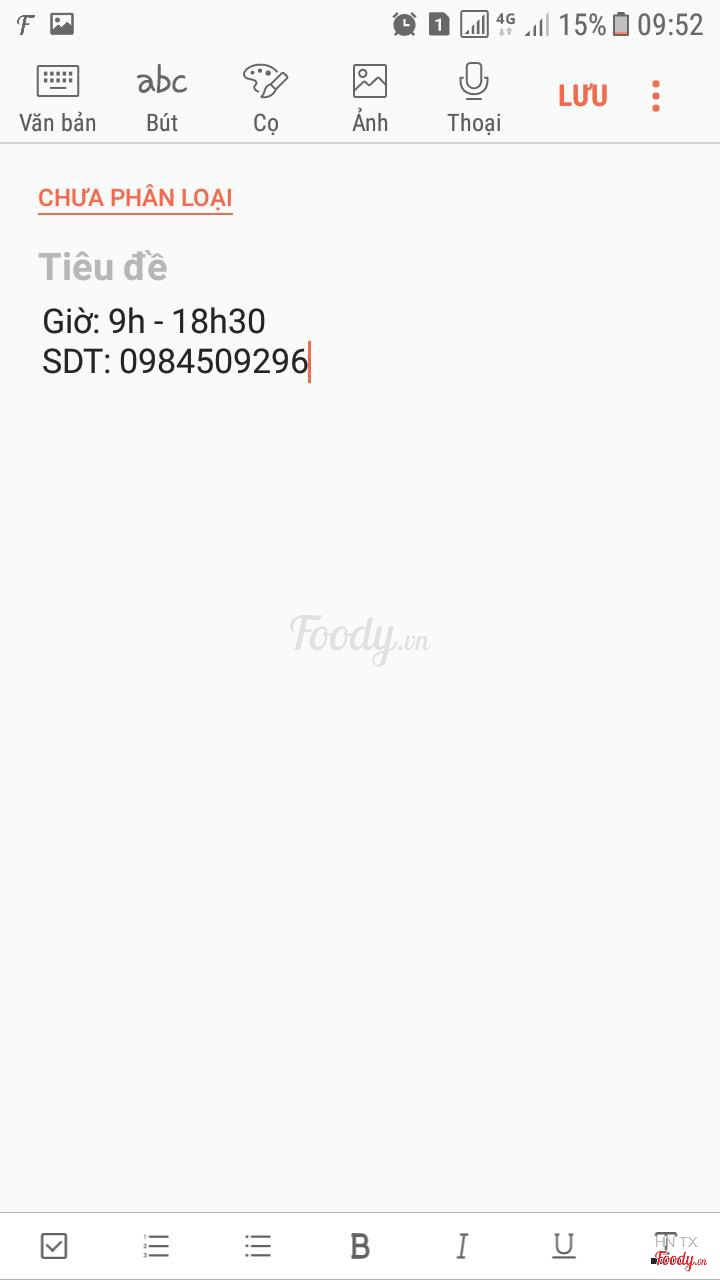Start a Thoại voice recording
The height and width of the screenshot is (1280, 720).
tap(473, 98)
